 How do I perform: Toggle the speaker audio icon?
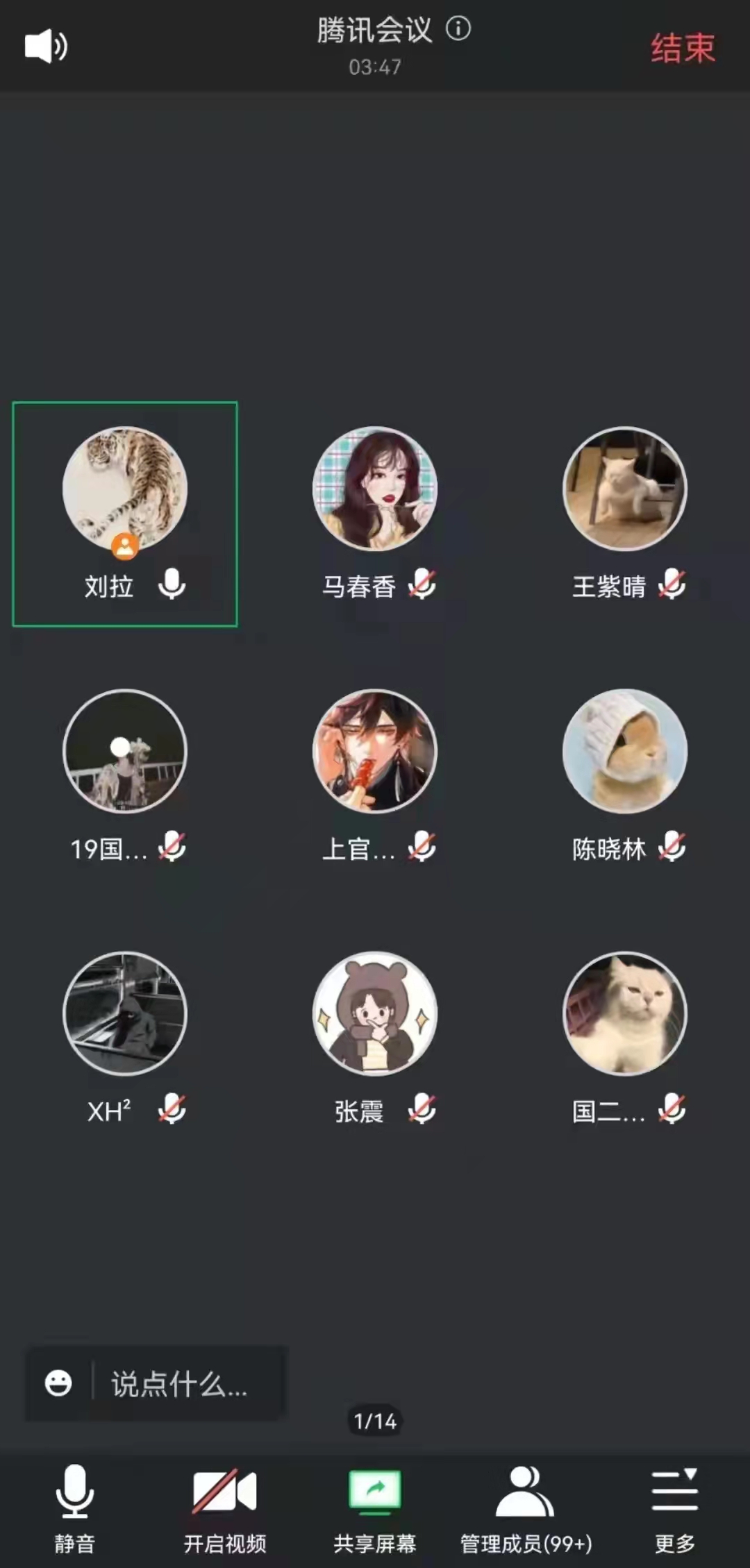(x=46, y=47)
